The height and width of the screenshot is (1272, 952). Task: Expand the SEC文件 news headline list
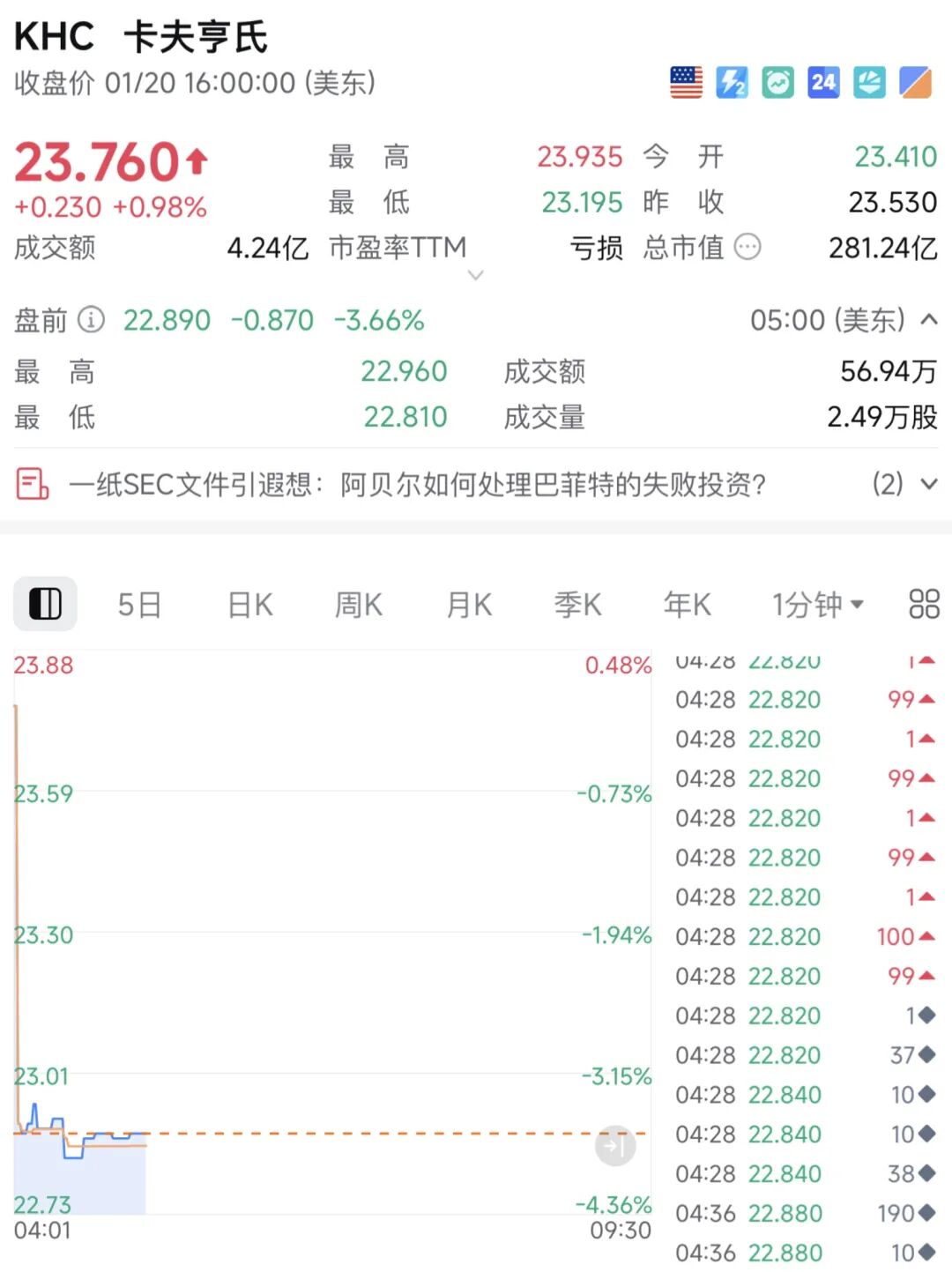(928, 484)
